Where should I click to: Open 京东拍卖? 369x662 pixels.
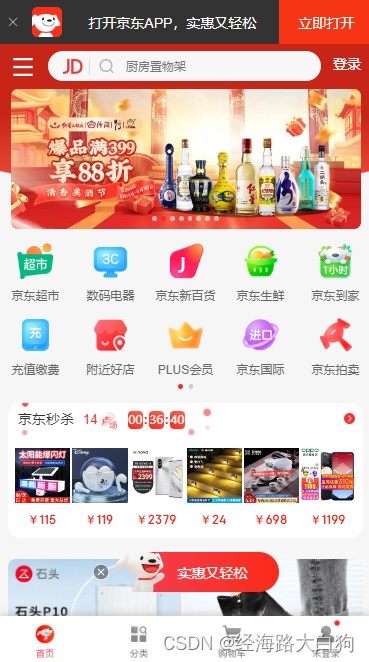click(335, 347)
